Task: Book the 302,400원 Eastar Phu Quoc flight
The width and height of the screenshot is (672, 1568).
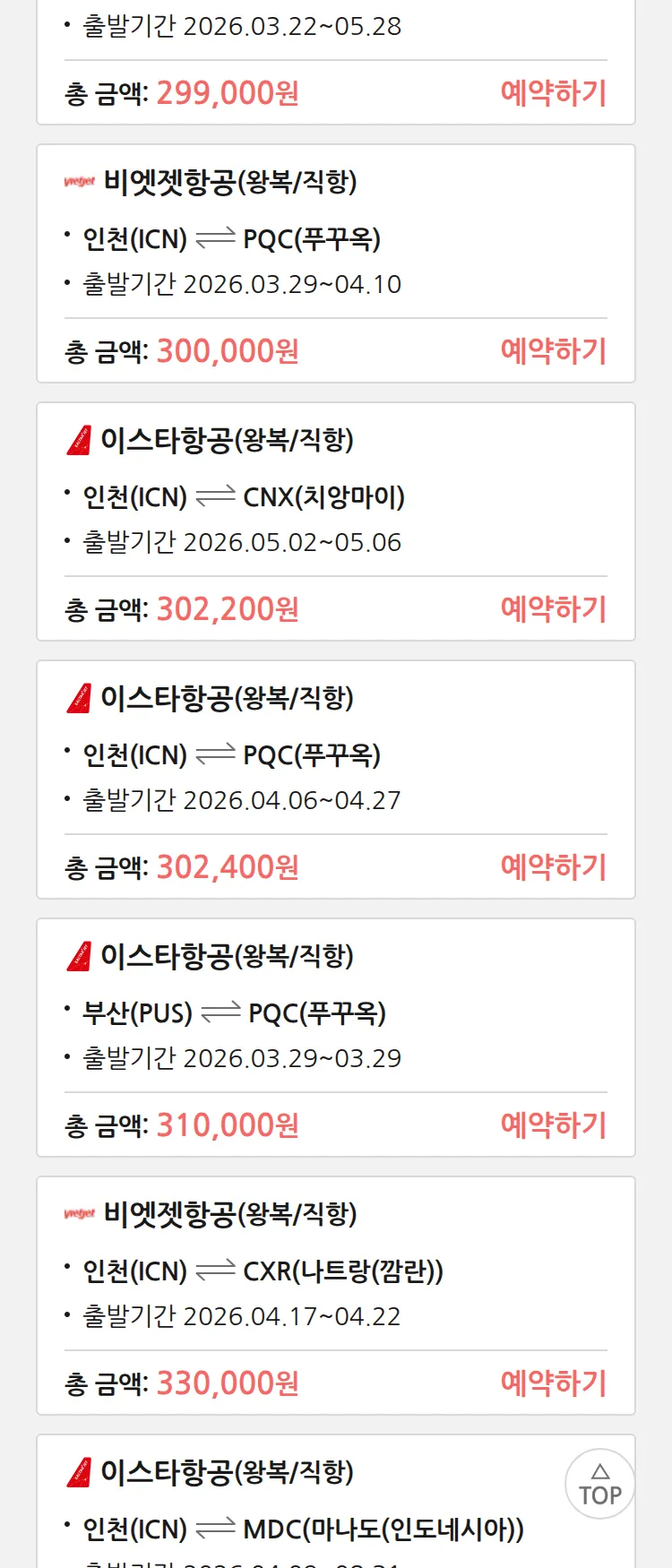Action: (x=553, y=867)
